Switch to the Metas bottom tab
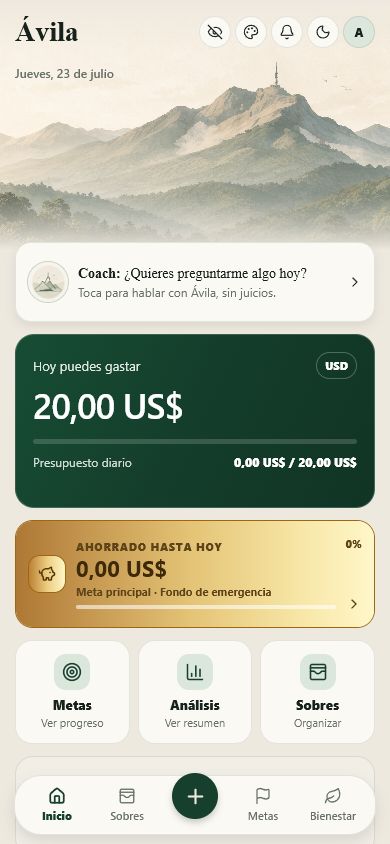This screenshot has width=390, height=844. (263, 805)
